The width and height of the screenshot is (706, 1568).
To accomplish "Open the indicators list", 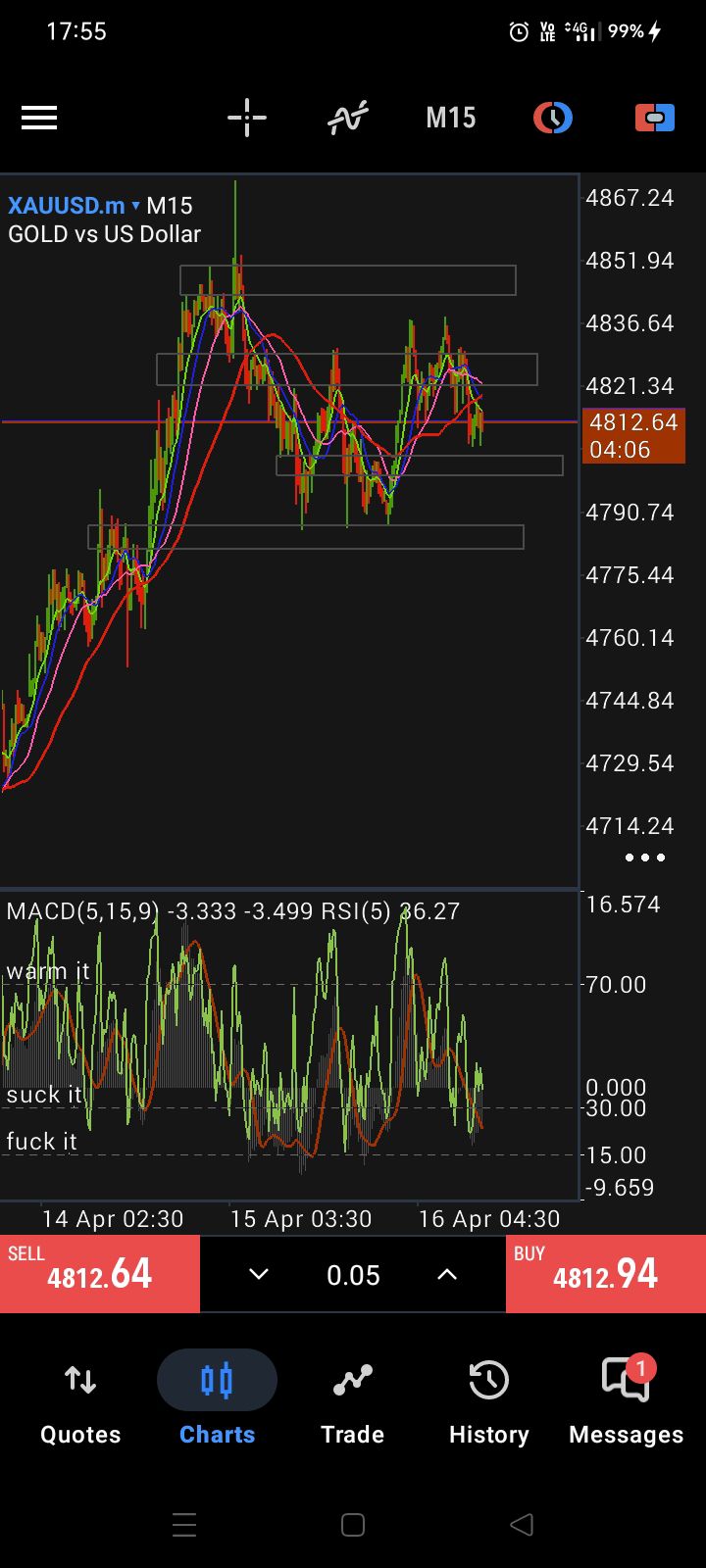I will (x=348, y=119).
